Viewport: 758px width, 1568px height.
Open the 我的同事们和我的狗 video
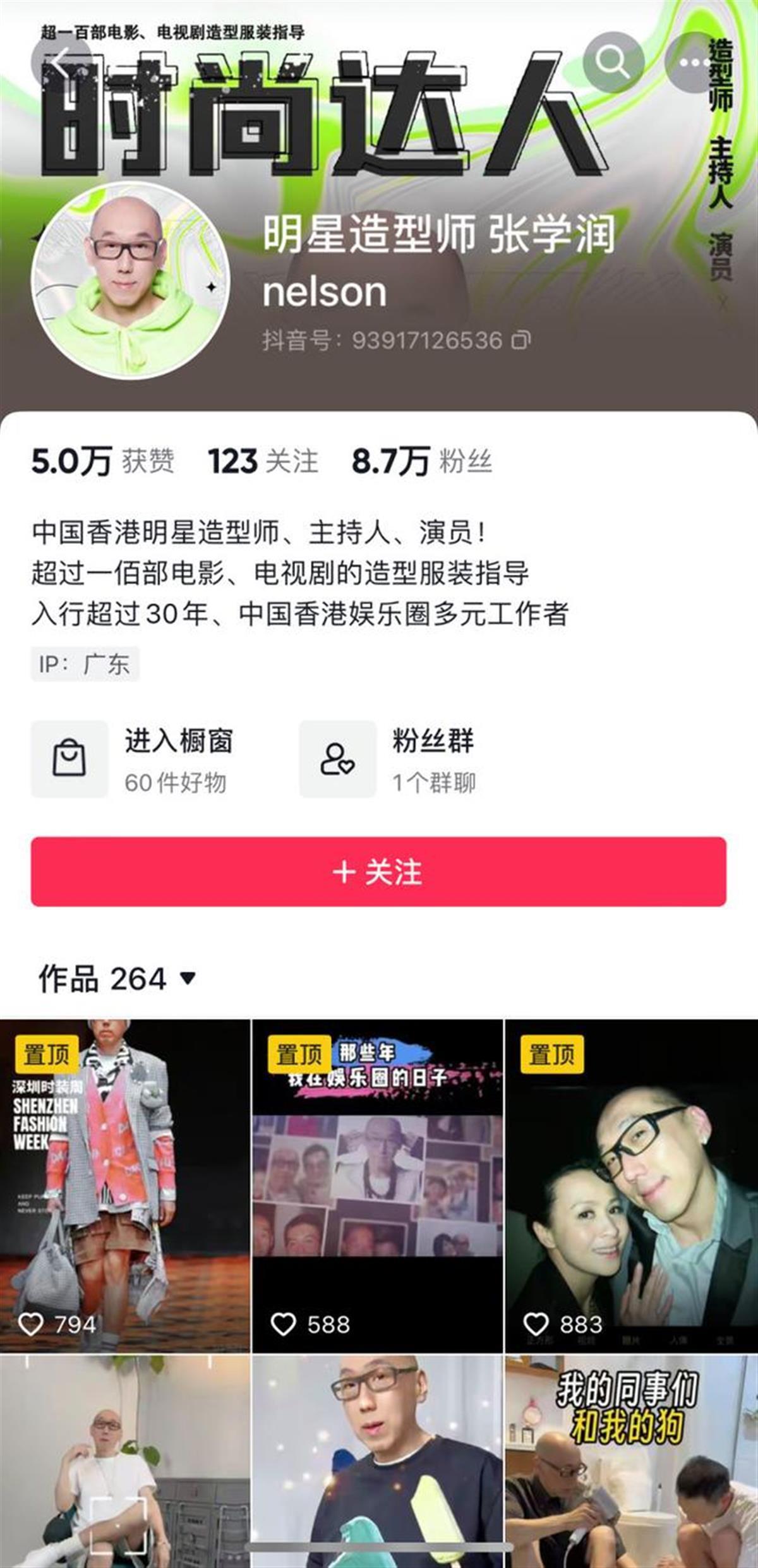(631, 1461)
